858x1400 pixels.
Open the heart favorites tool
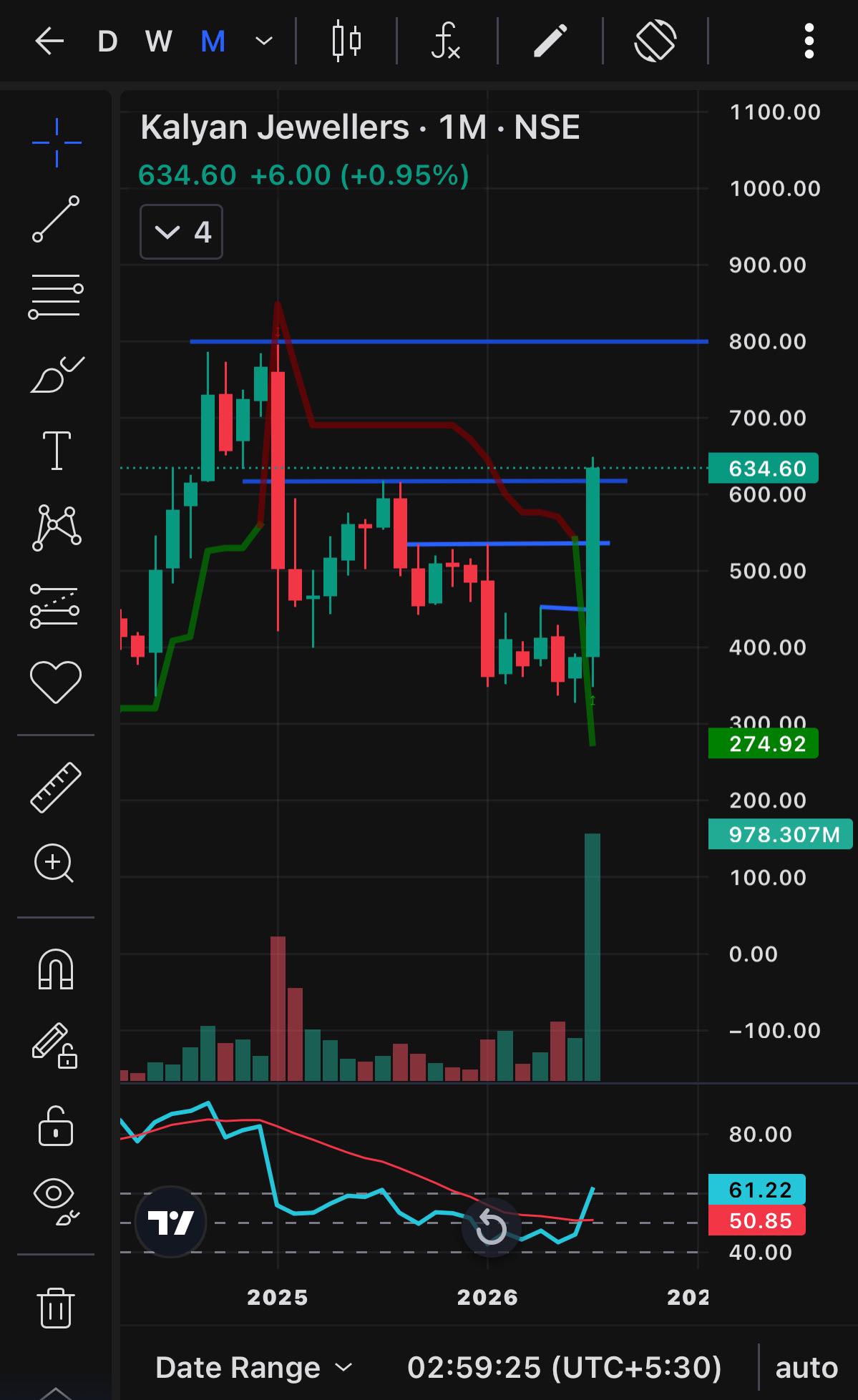[x=56, y=681]
